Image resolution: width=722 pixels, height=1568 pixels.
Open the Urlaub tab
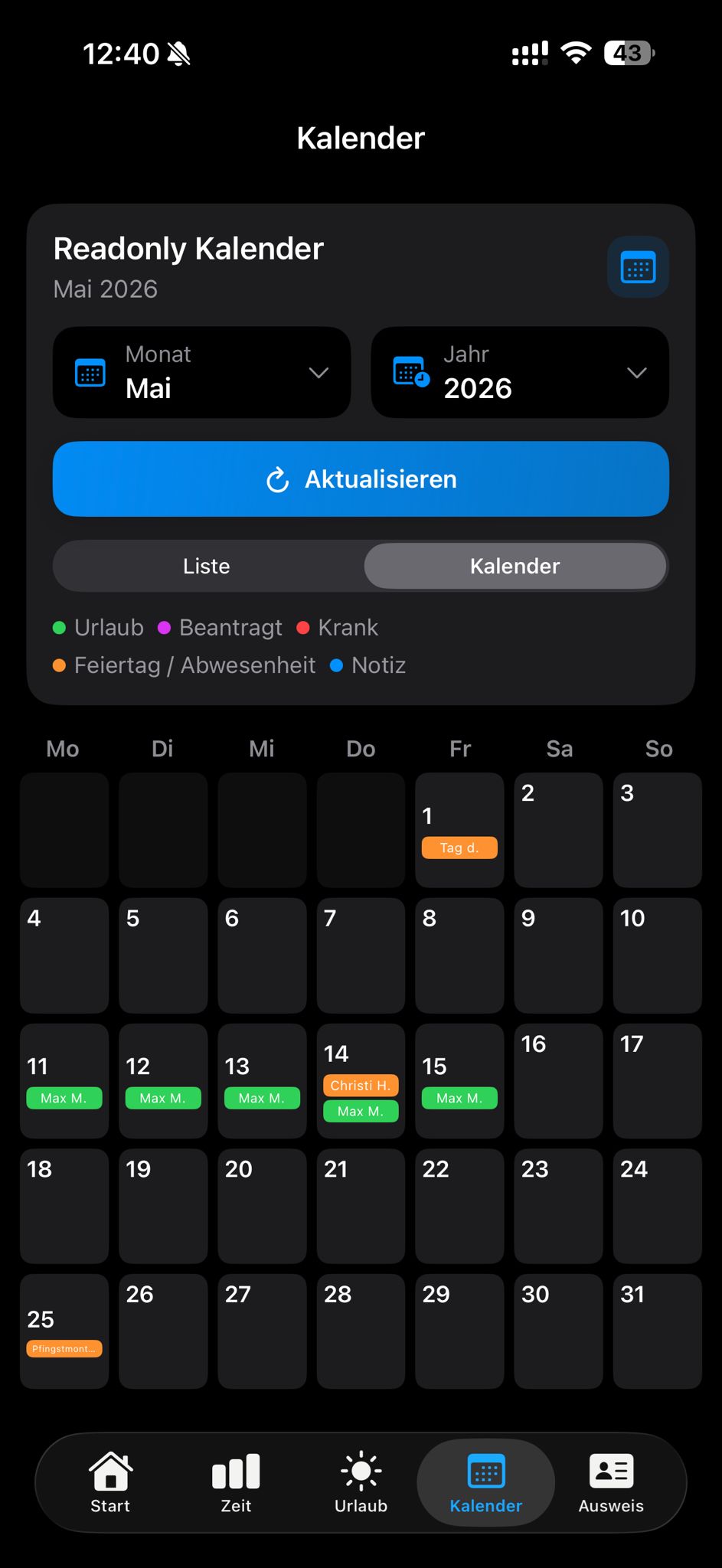361,1483
